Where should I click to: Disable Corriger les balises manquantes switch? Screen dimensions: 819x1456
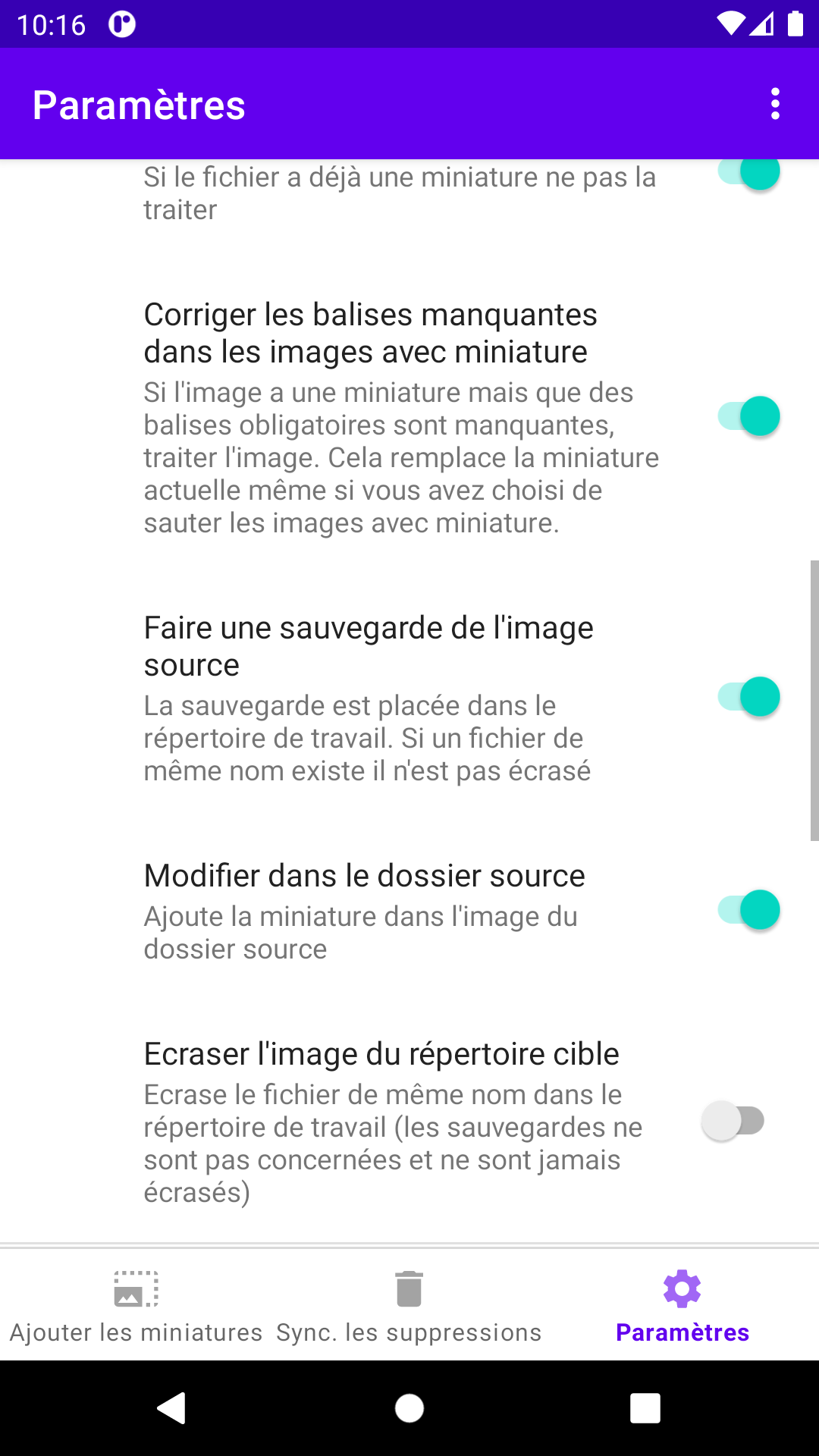coord(749,416)
